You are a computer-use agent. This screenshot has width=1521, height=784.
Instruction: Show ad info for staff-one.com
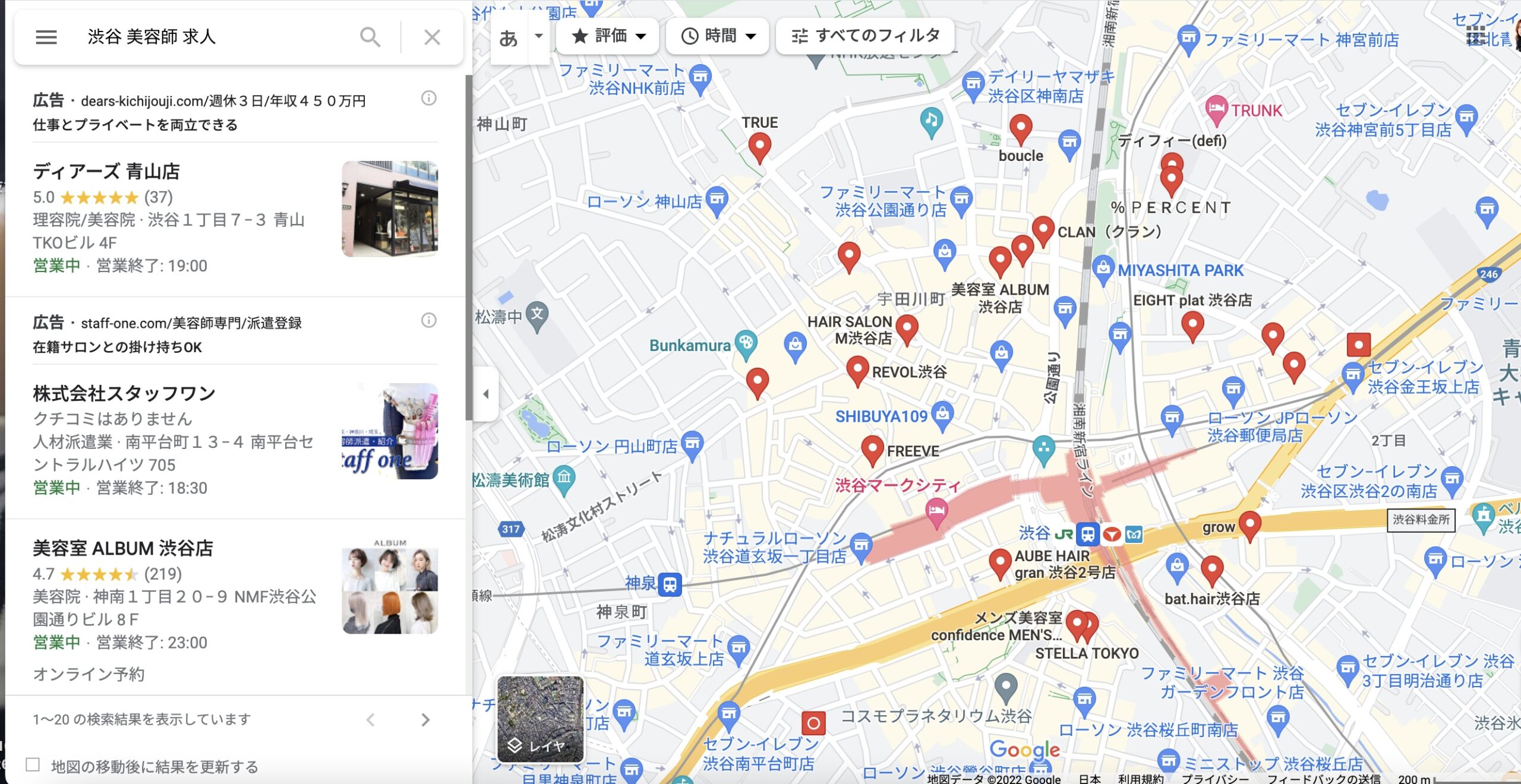(x=428, y=321)
